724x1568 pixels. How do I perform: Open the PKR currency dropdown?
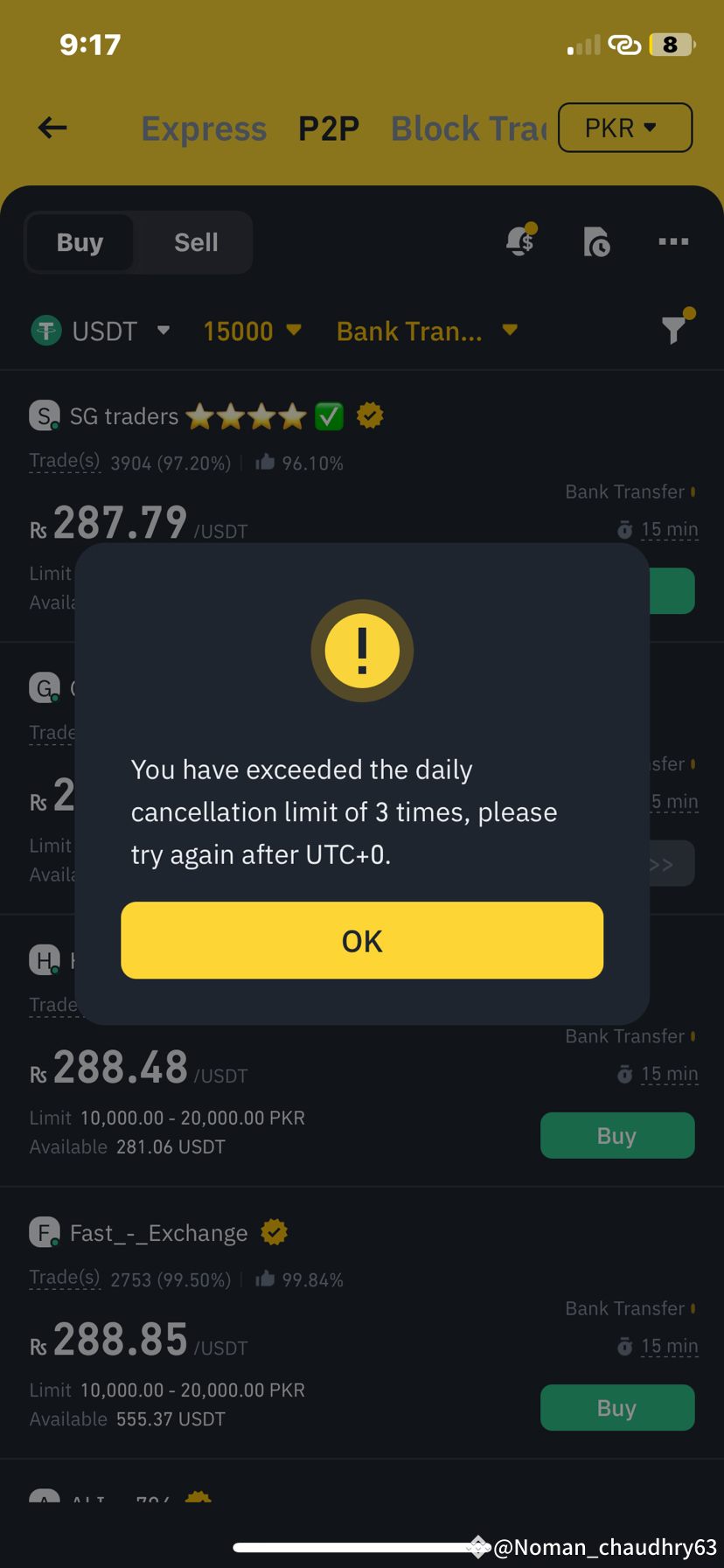tap(624, 127)
